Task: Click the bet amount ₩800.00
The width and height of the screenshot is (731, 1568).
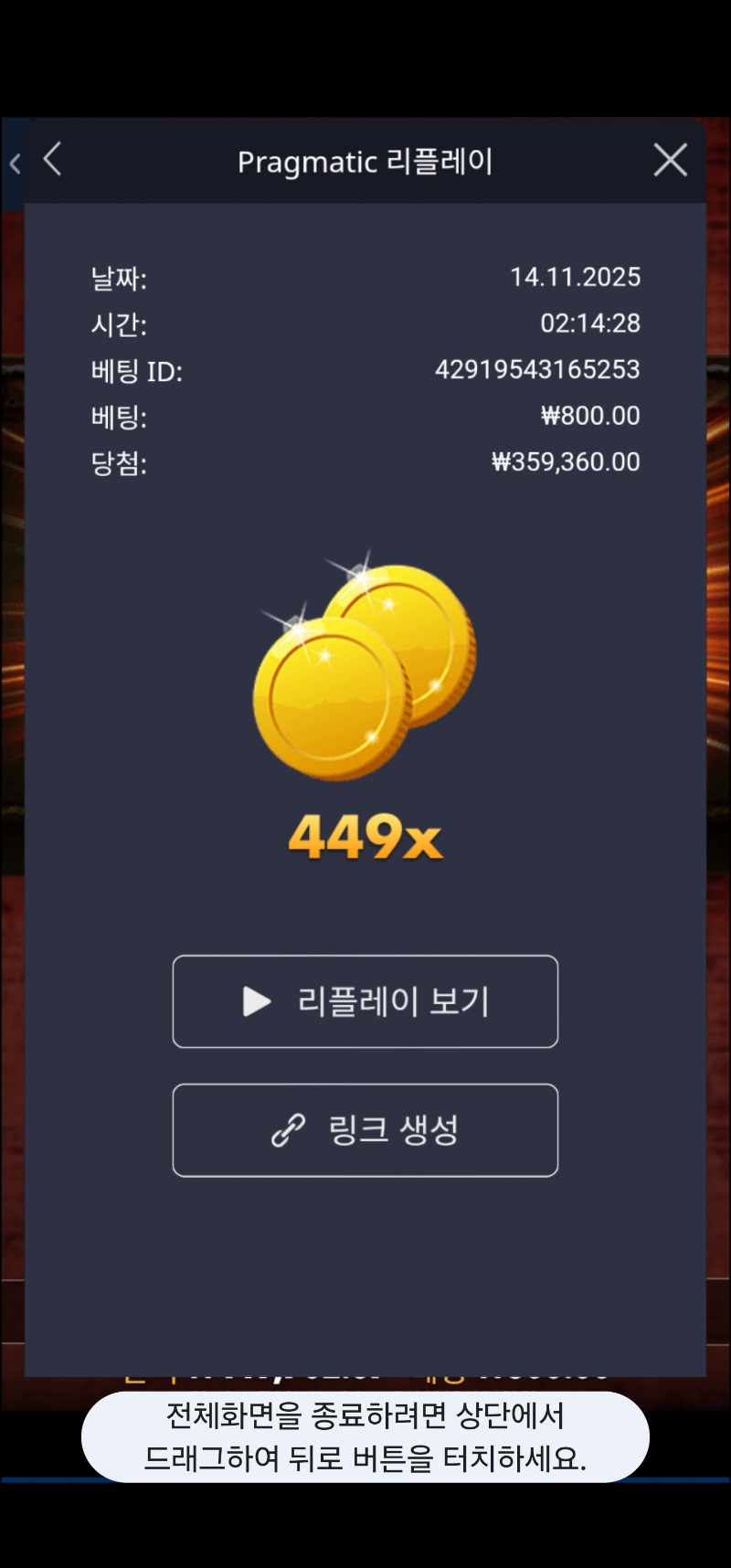Action: [x=589, y=416]
